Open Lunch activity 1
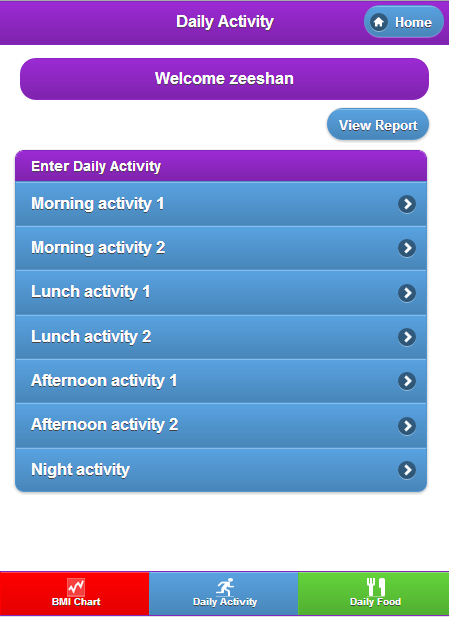 [221, 292]
